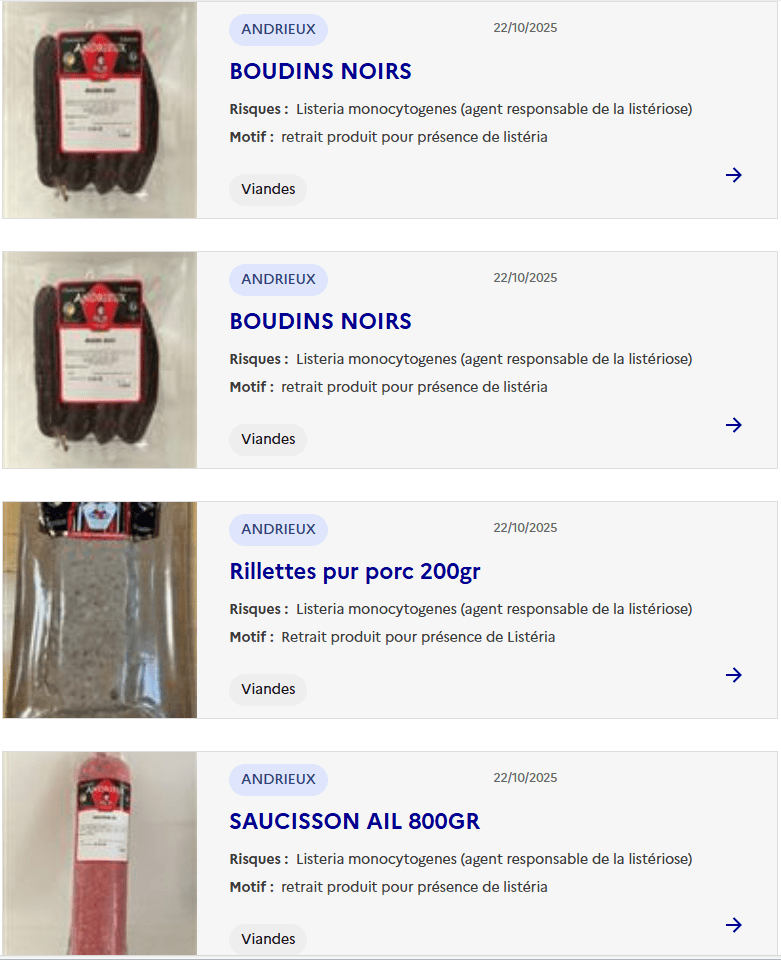The image size is (781, 960).
Task: Open the SAUCISSON AIL 800GR recall
Action: click(354, 822)
